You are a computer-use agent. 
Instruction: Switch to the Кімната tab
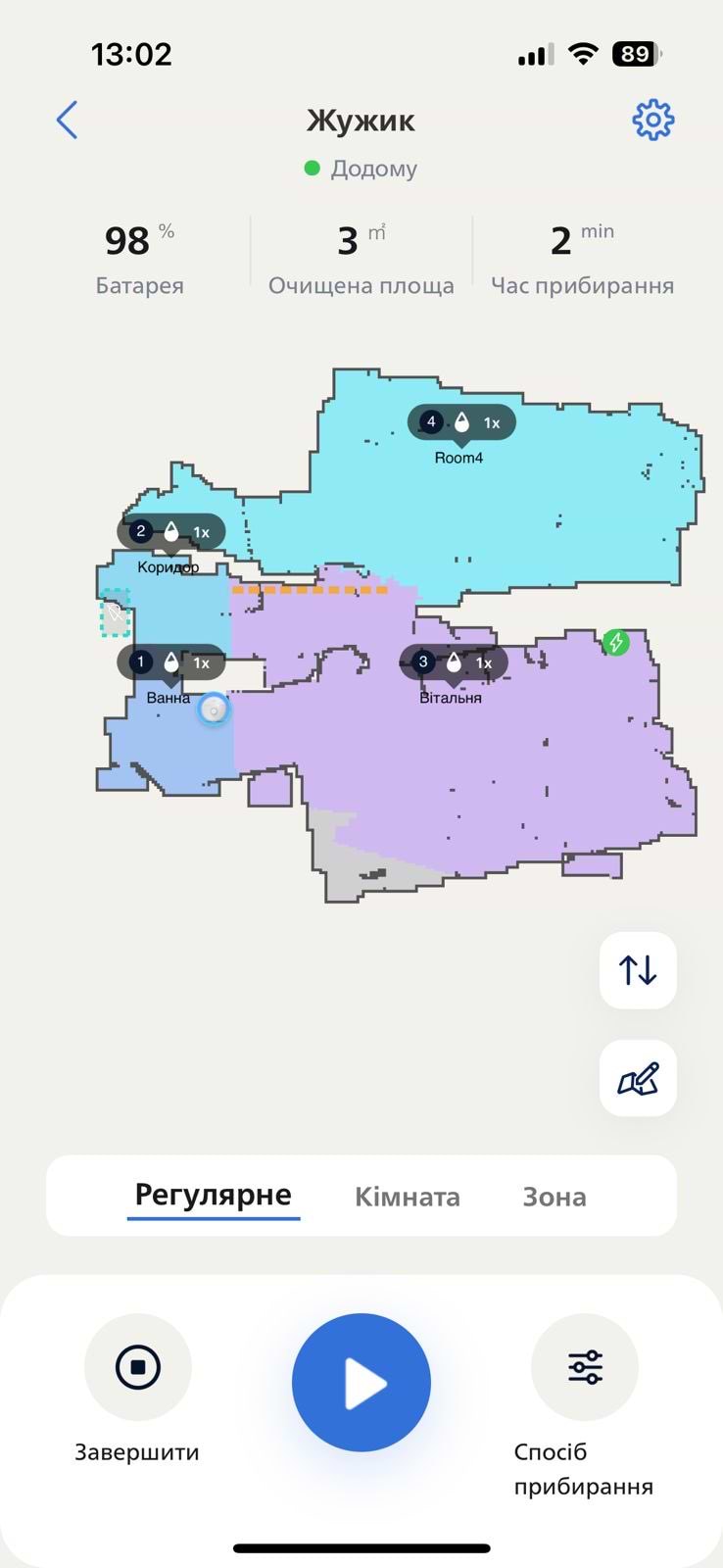(x=408, y=1197)
